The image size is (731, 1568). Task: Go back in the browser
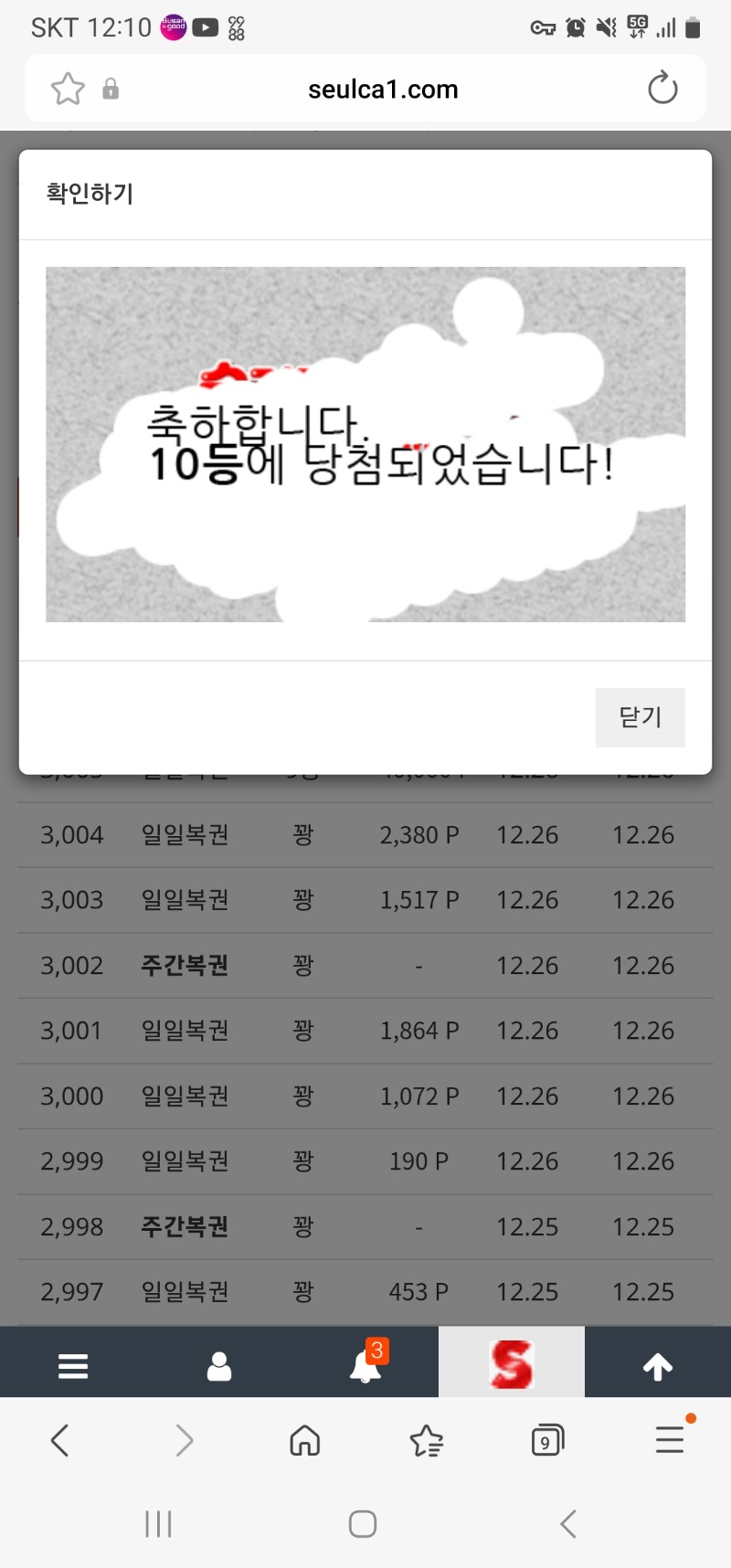coord(60,1441)
